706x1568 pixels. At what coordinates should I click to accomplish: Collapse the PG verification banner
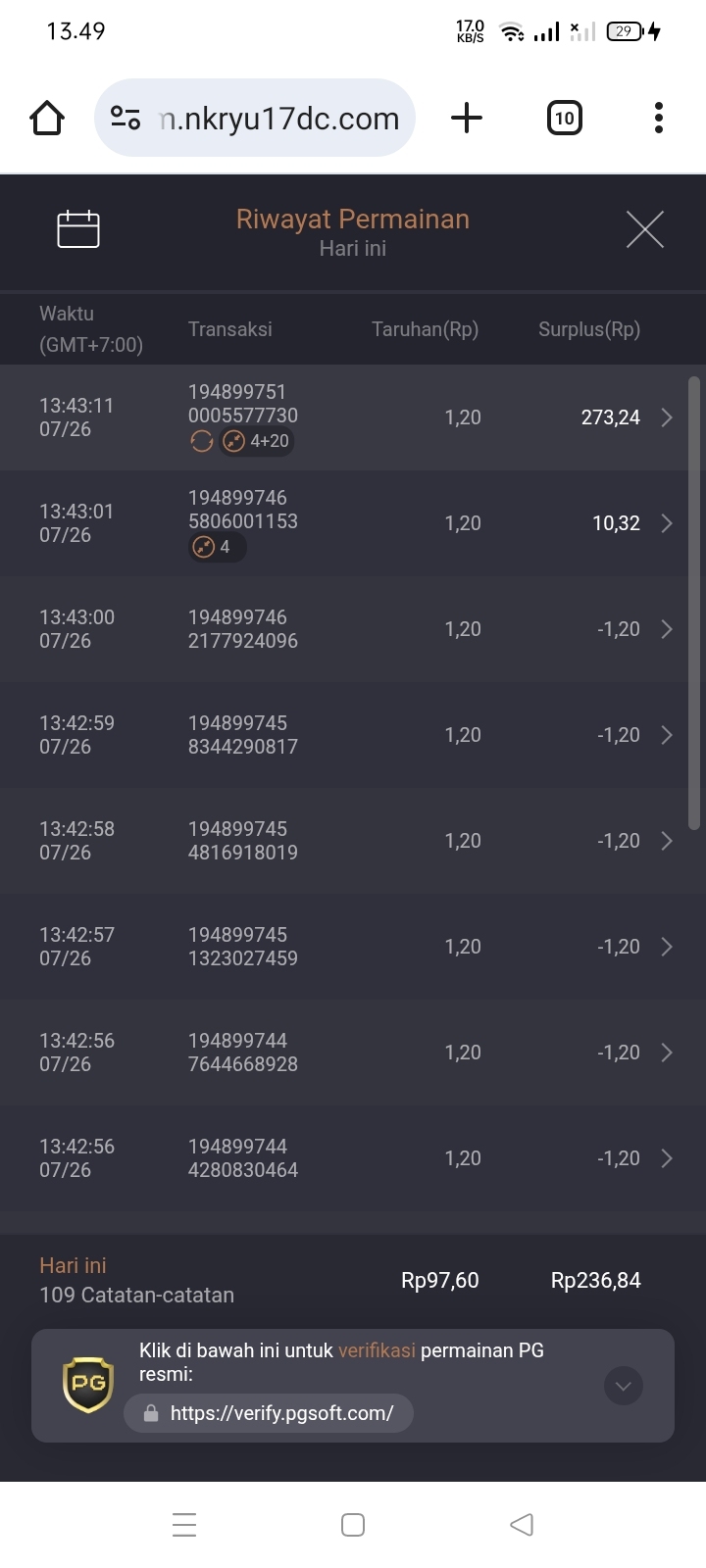[x=624, y=1386]
